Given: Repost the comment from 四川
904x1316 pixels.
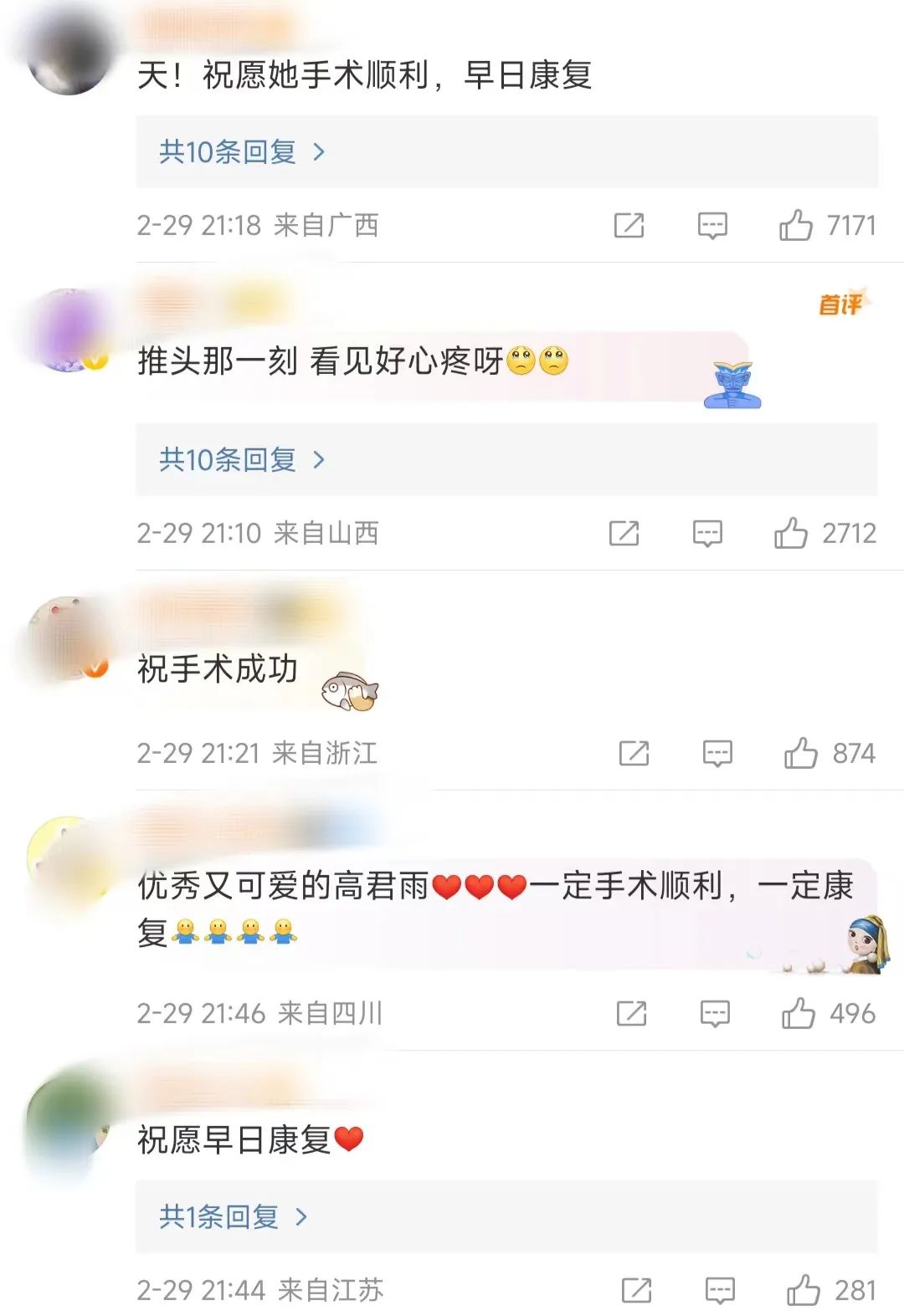Looking at the screenshot, I should tap(631, 1014).
